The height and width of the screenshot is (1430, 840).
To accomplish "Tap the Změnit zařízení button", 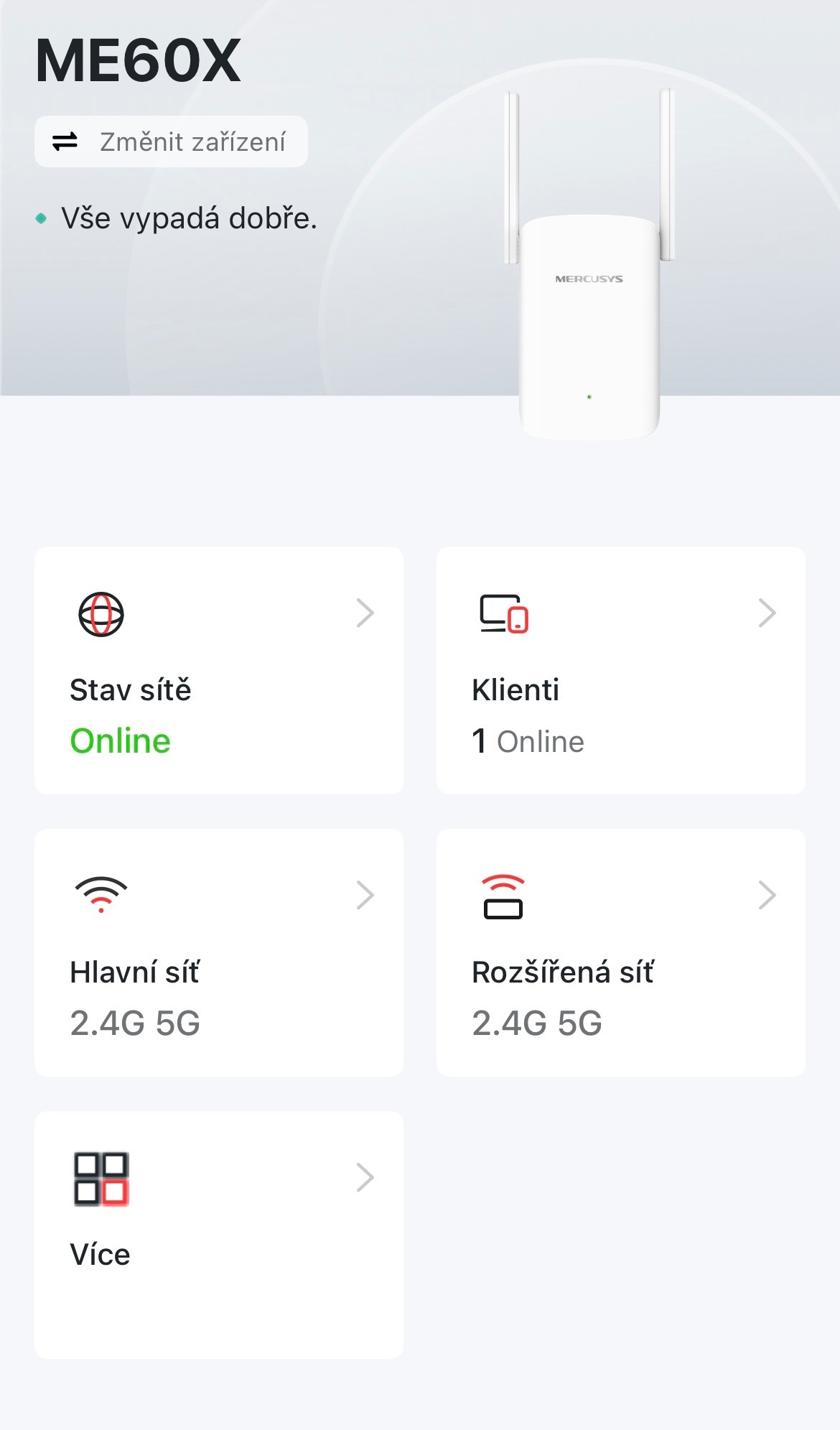I will coord(171,141).
